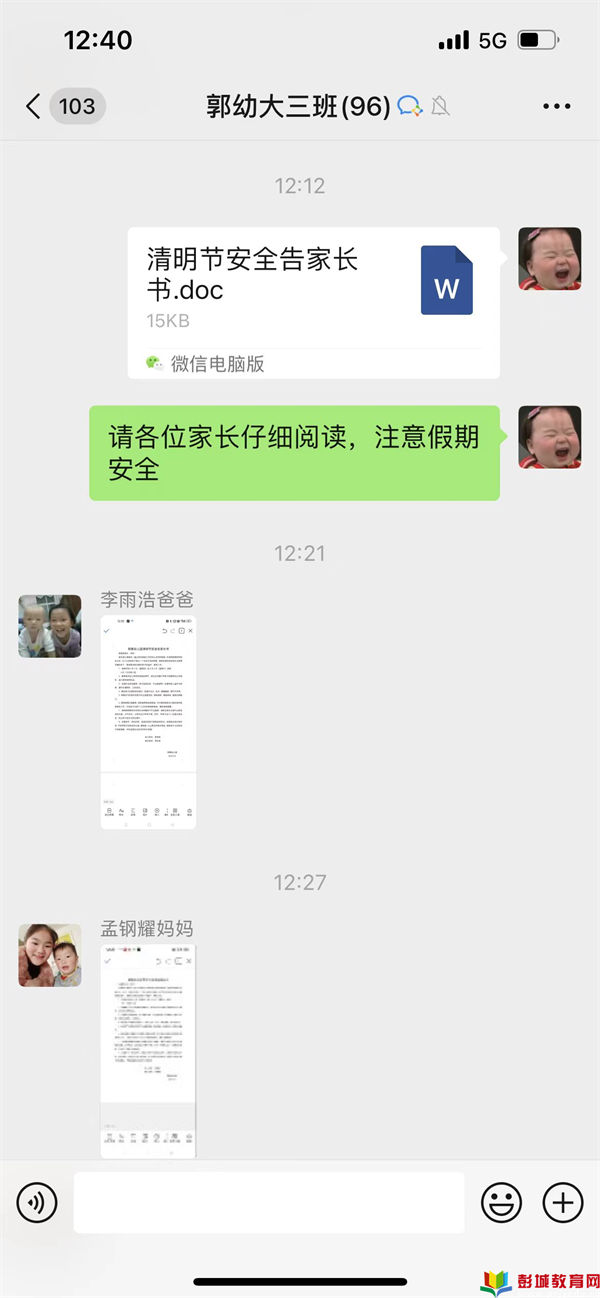
Task: Open the 清明节安全告家长书.doc file
Action: tap(313, 302)
